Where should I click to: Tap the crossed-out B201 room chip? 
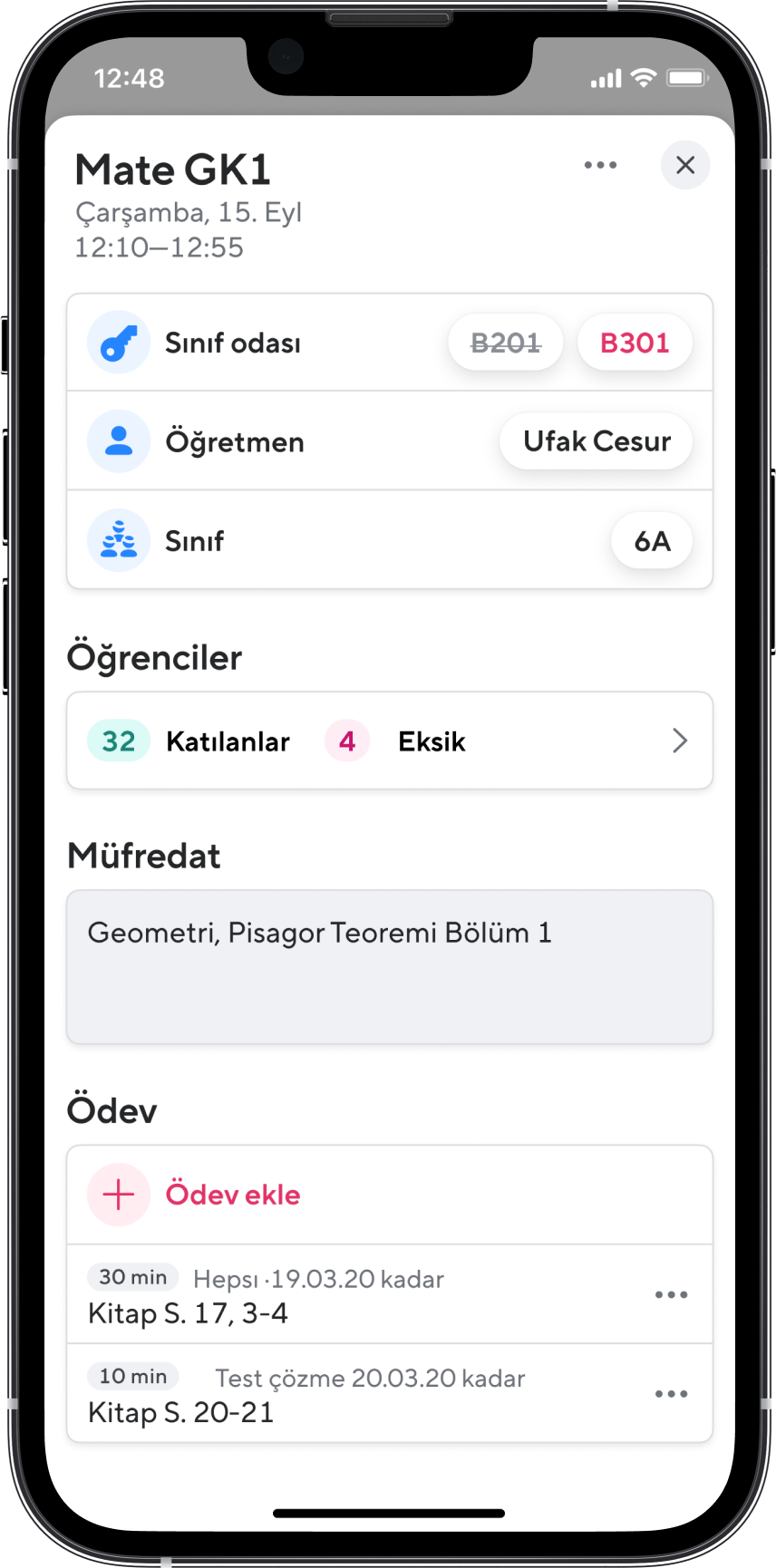point(506,344)
